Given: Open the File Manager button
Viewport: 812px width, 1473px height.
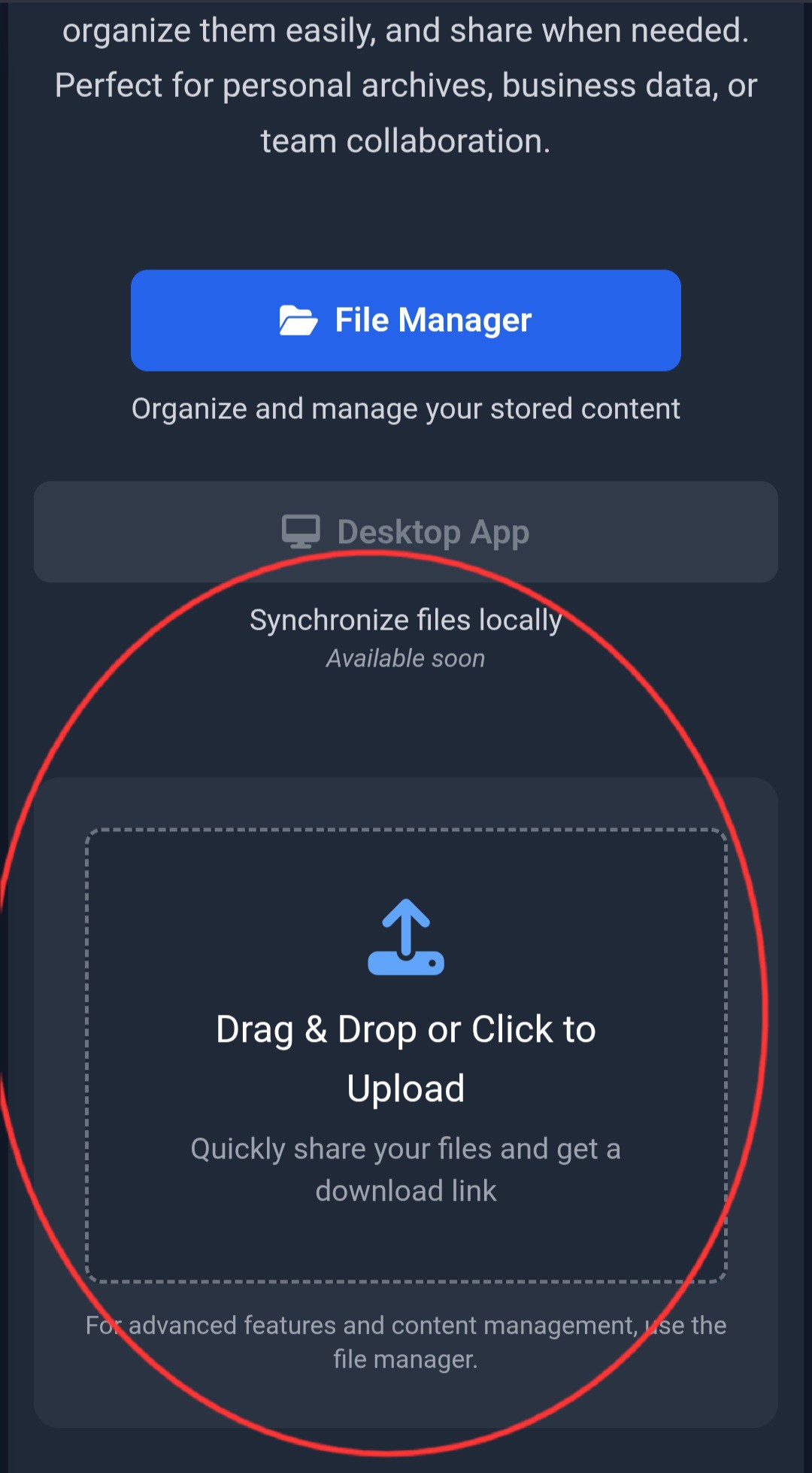Looking at the screenshot, I should click(406, 320).
